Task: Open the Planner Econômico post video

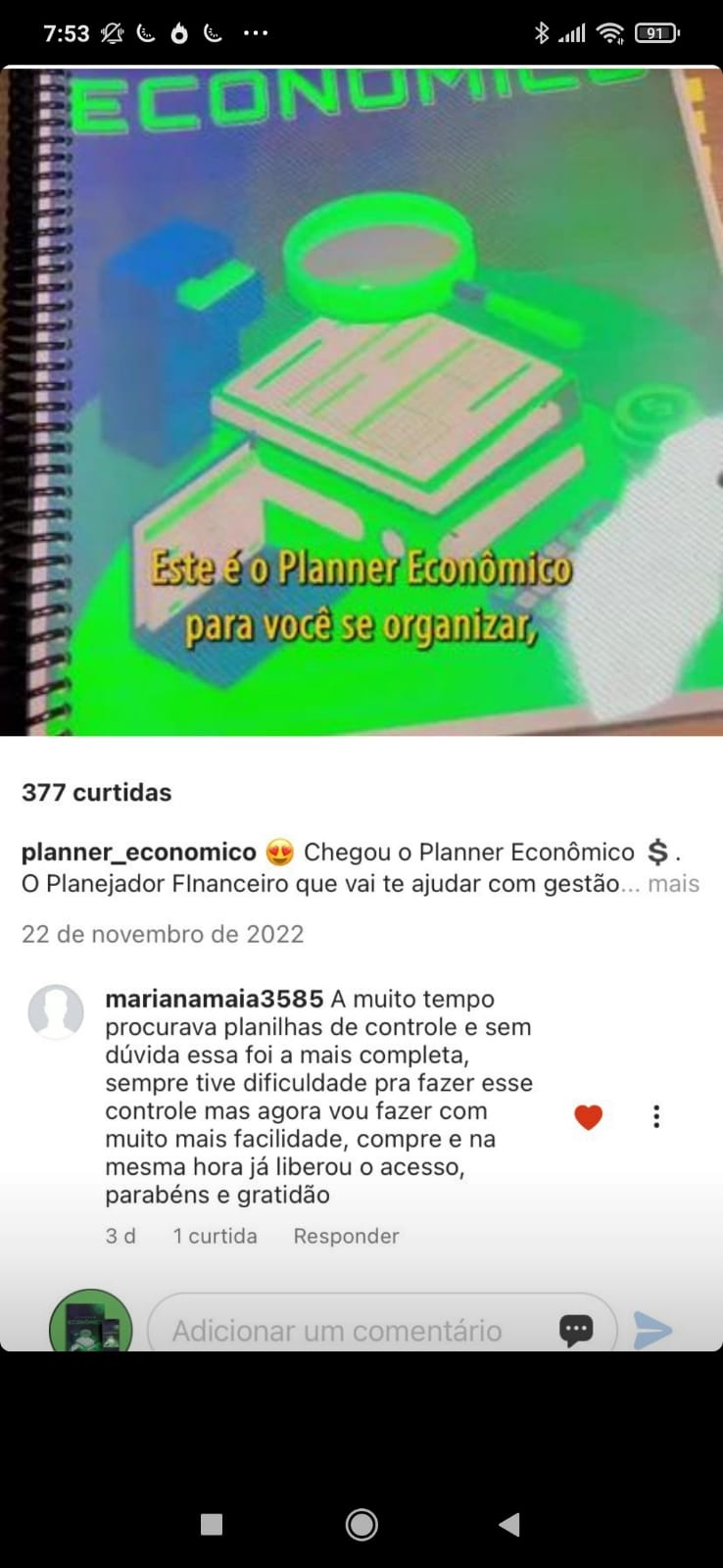Action: tap(361, 402)
